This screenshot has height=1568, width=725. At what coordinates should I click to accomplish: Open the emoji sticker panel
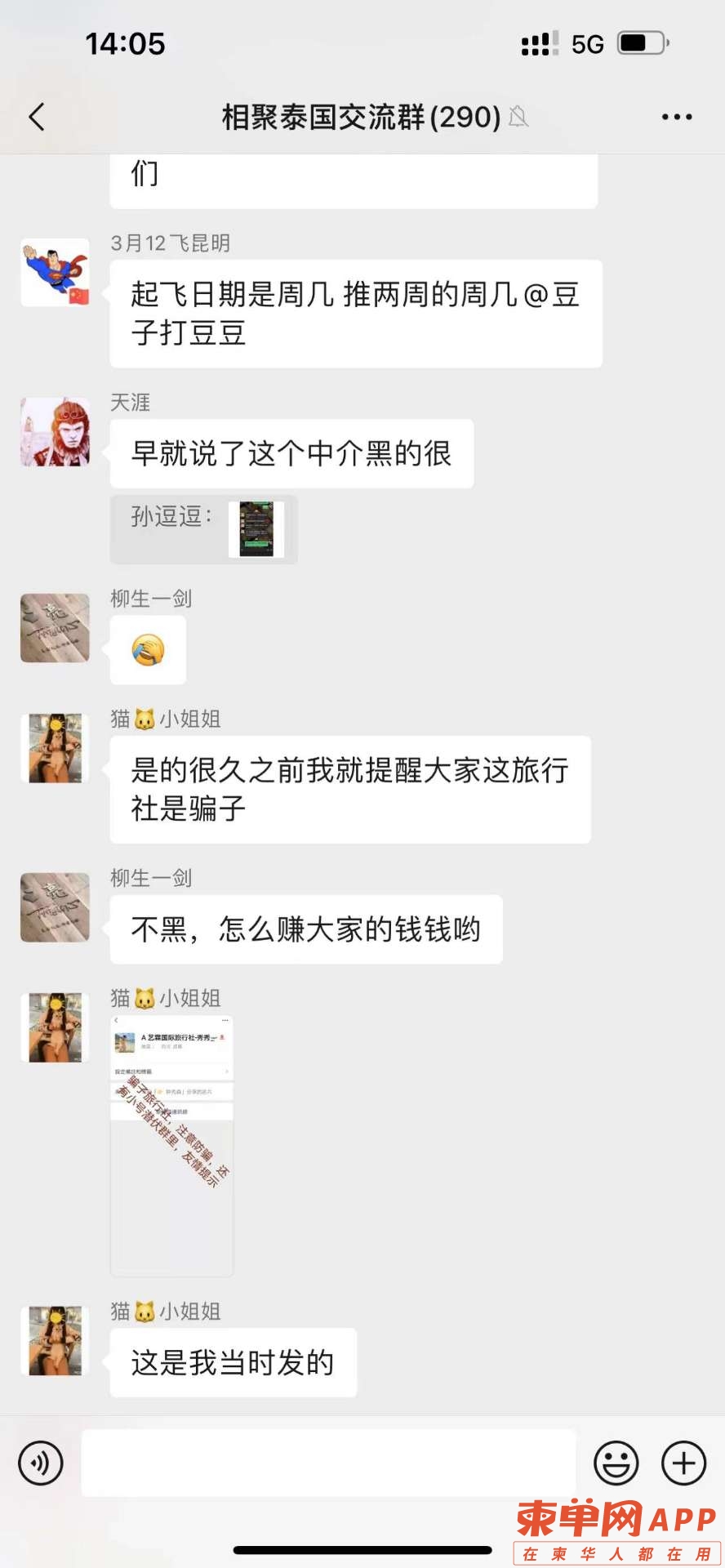pos(616,1463)
